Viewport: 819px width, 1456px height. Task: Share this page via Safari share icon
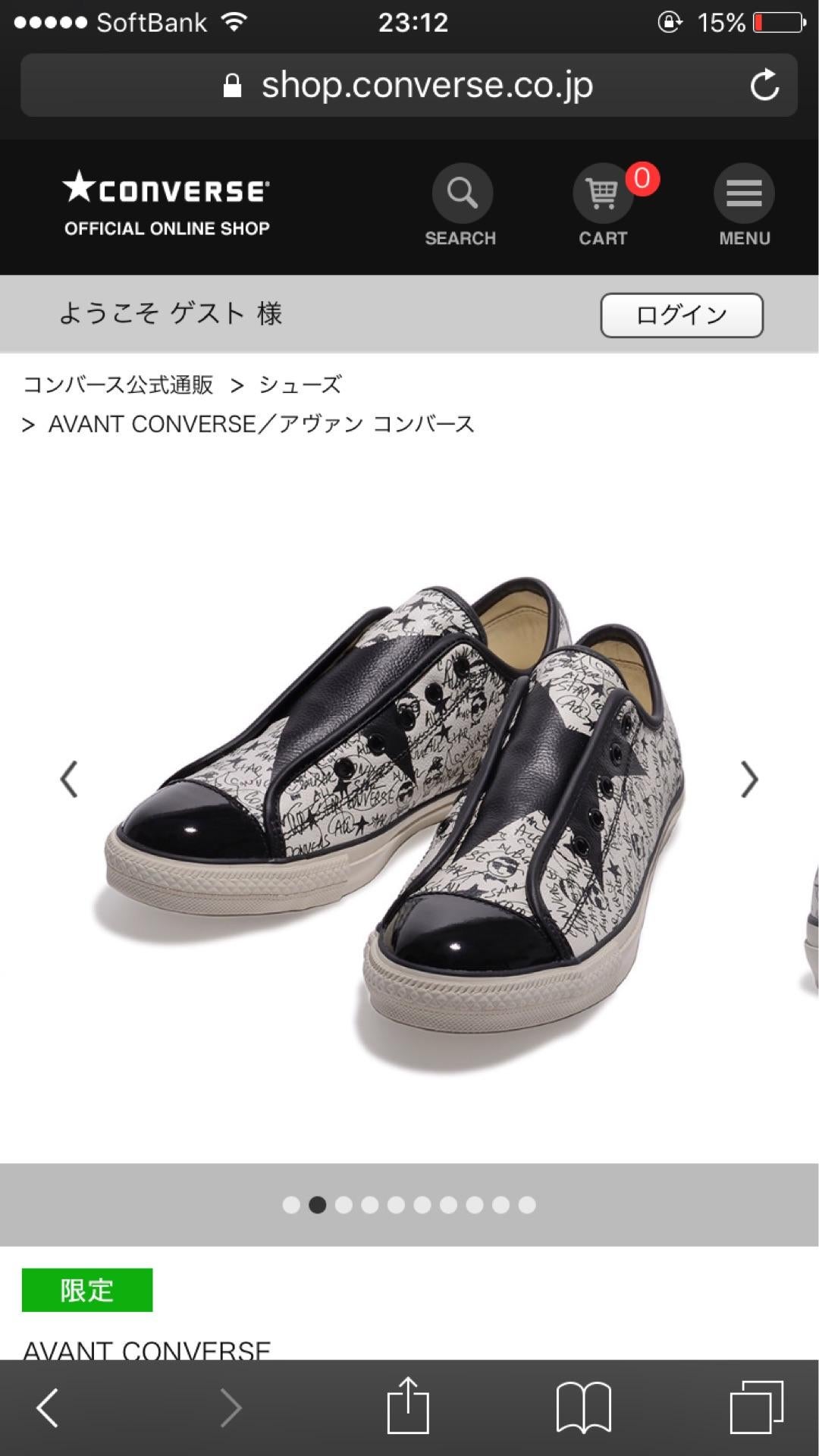click(409, 1406)
